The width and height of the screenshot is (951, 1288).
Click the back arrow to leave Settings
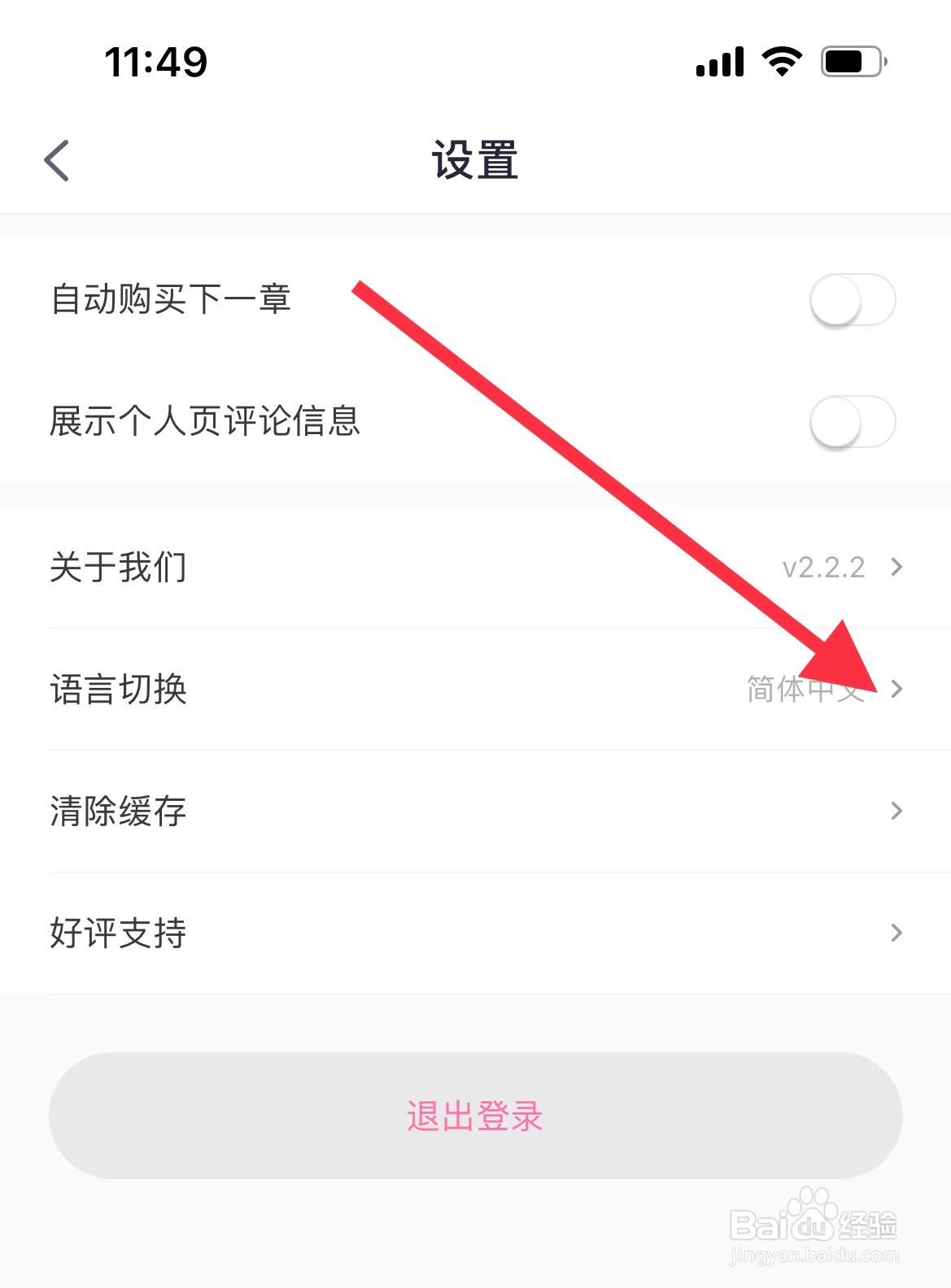(57, 159)
